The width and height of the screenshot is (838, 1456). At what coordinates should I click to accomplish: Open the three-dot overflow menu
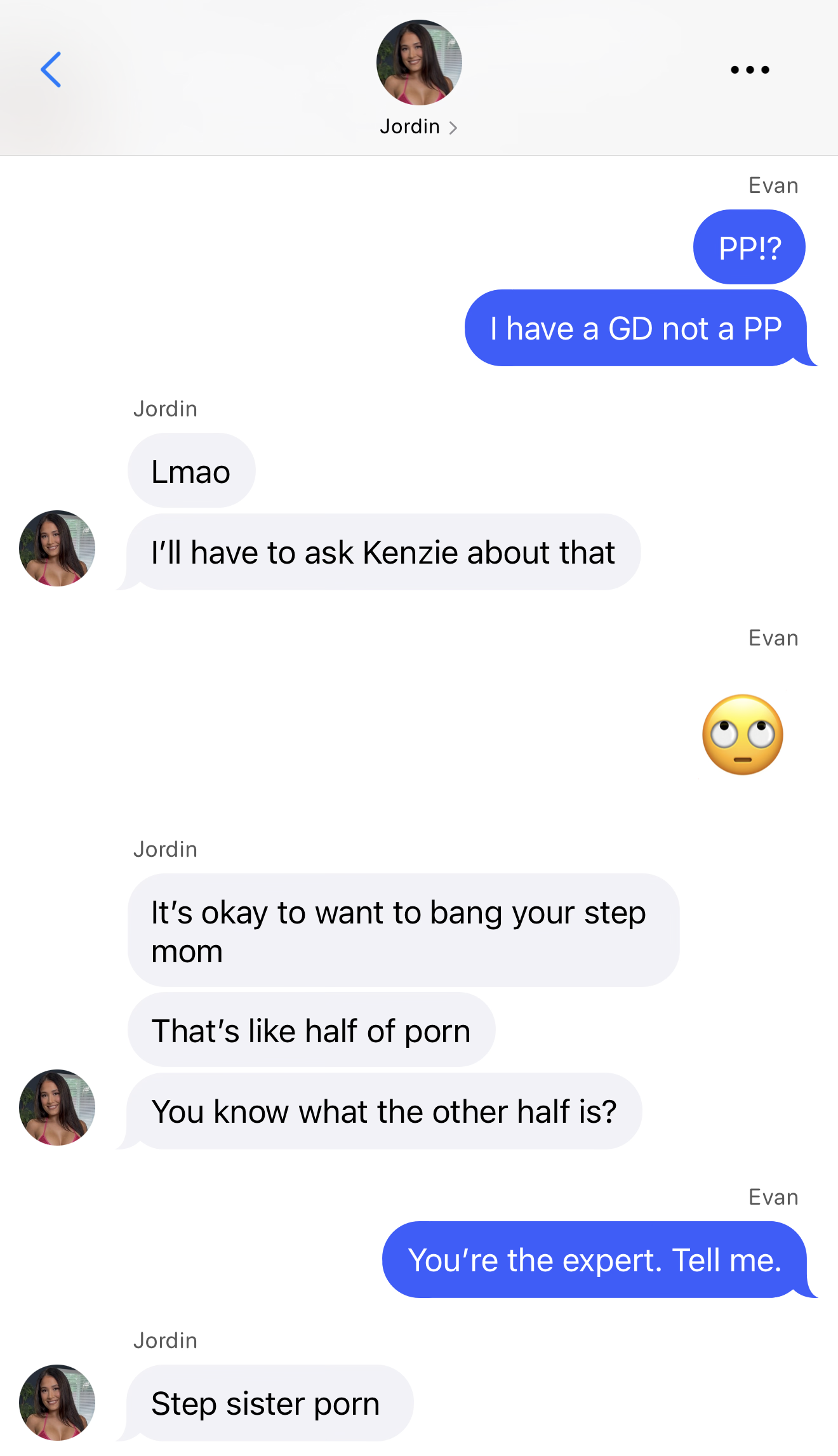[x=750, y=70]
